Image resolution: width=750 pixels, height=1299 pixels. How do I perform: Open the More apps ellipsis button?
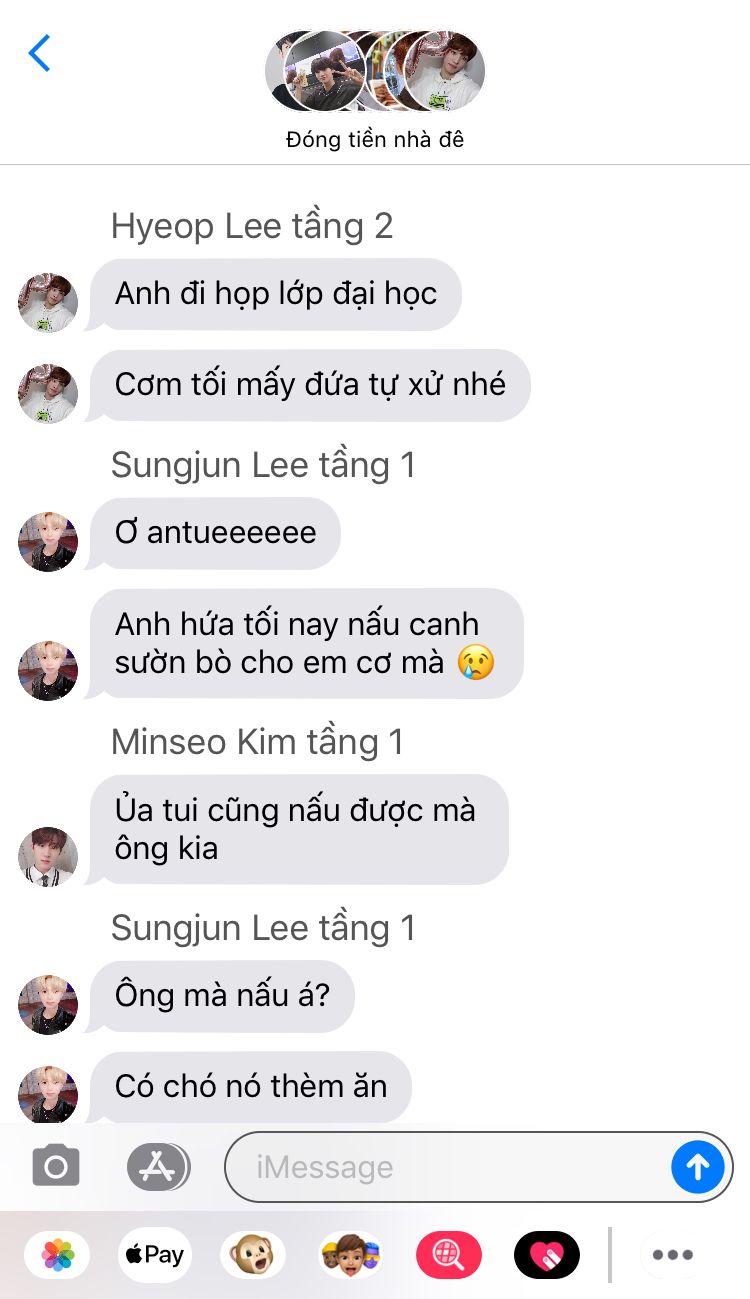tap(673, 1255)
